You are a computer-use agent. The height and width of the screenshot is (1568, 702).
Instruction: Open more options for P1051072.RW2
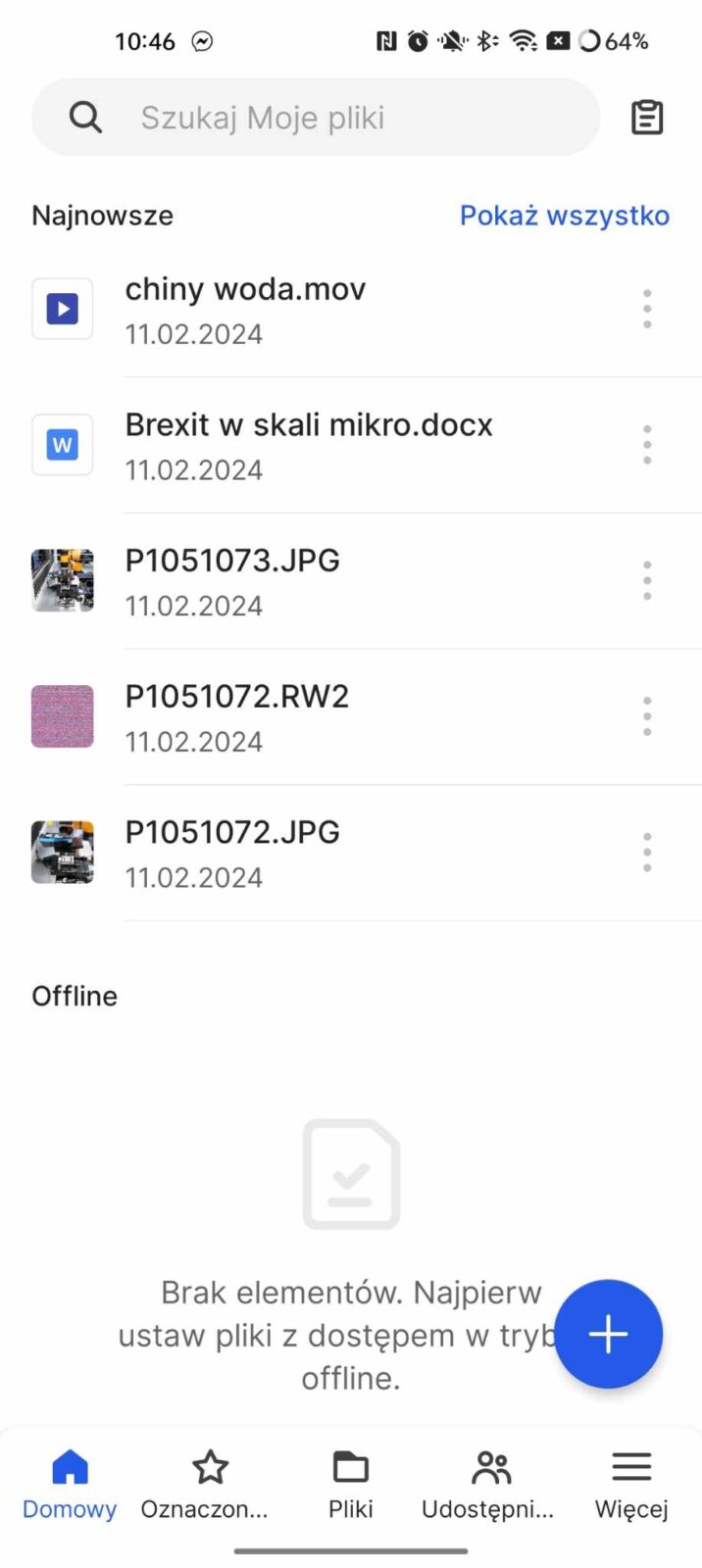(x=646, y=717)
